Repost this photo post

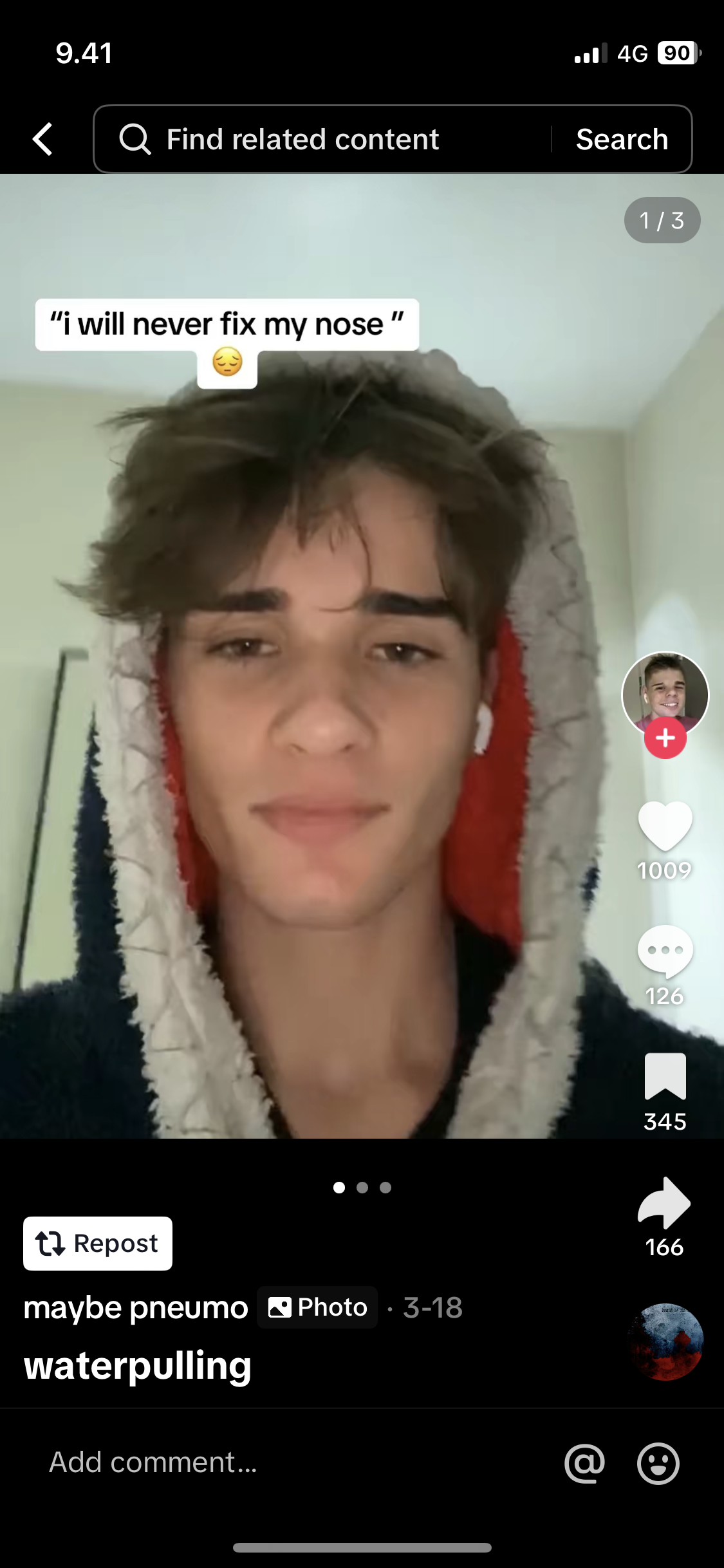coord(98,1244)
